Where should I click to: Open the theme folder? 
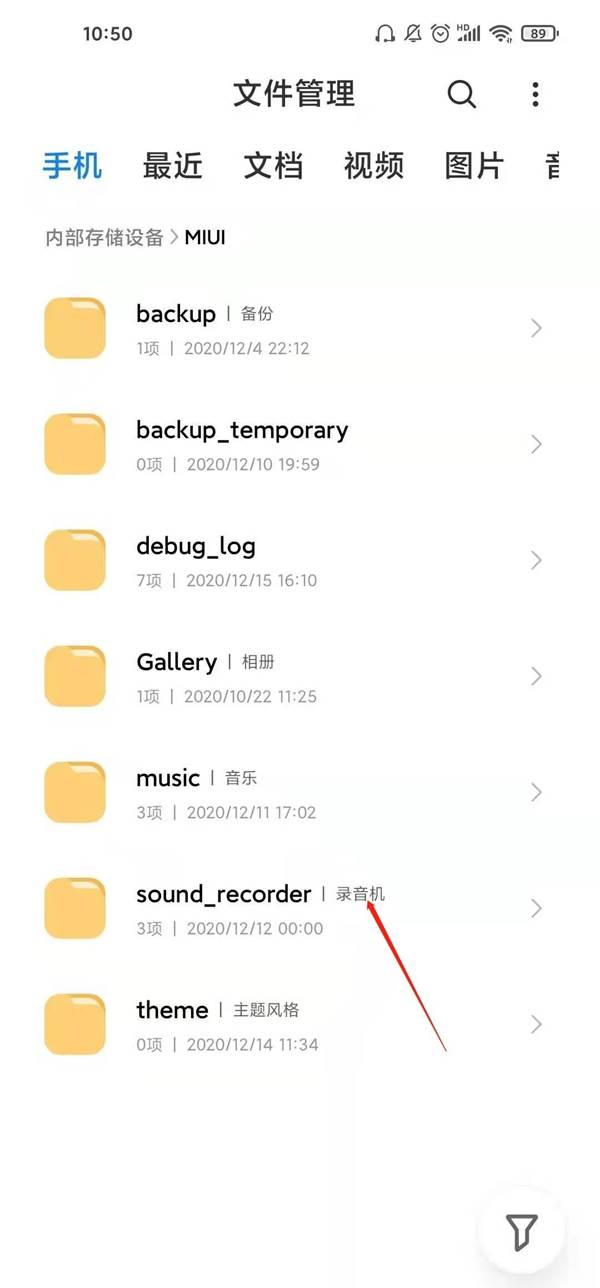tap(300, 1024)
